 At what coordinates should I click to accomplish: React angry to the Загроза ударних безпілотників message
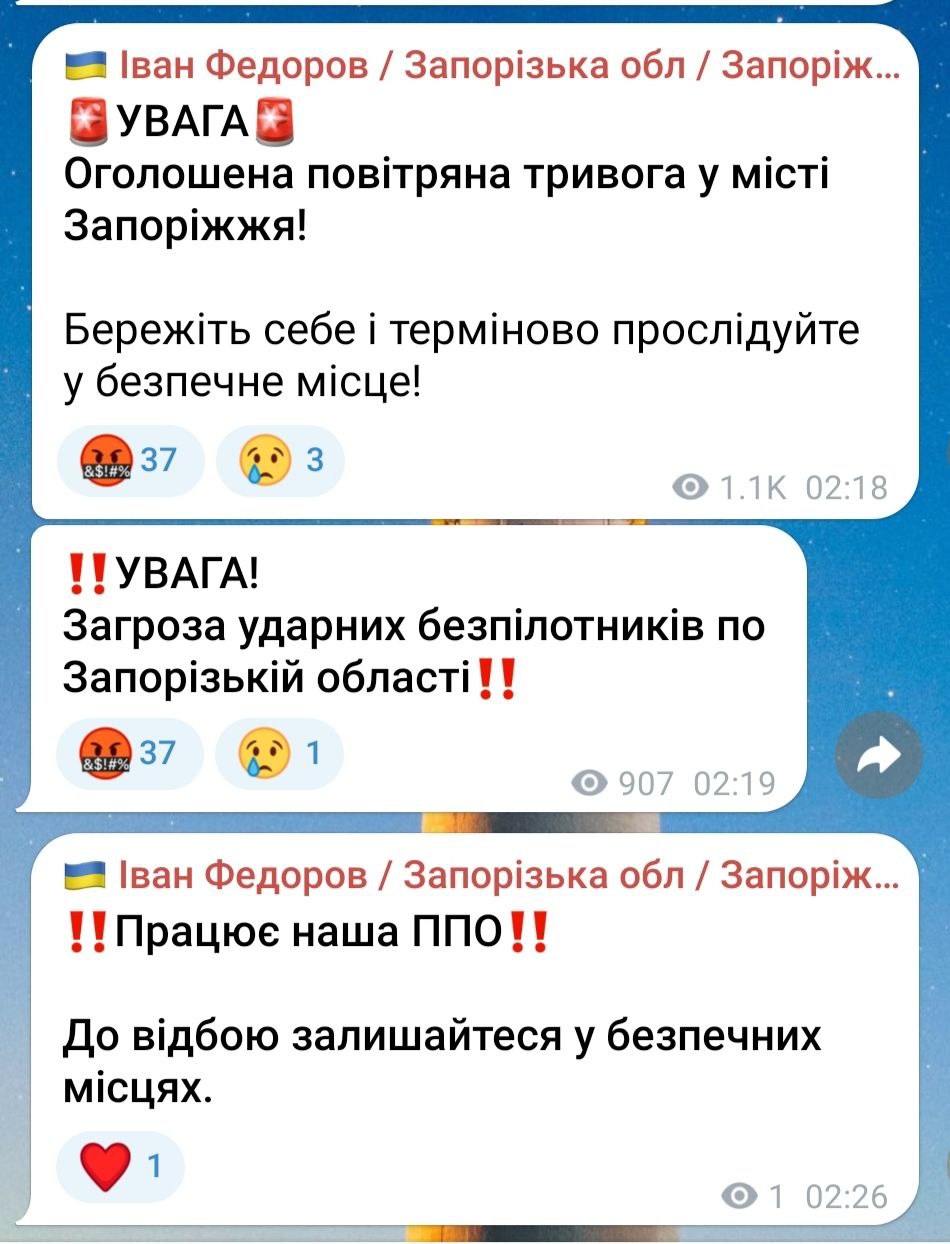[x=130, y=751]
